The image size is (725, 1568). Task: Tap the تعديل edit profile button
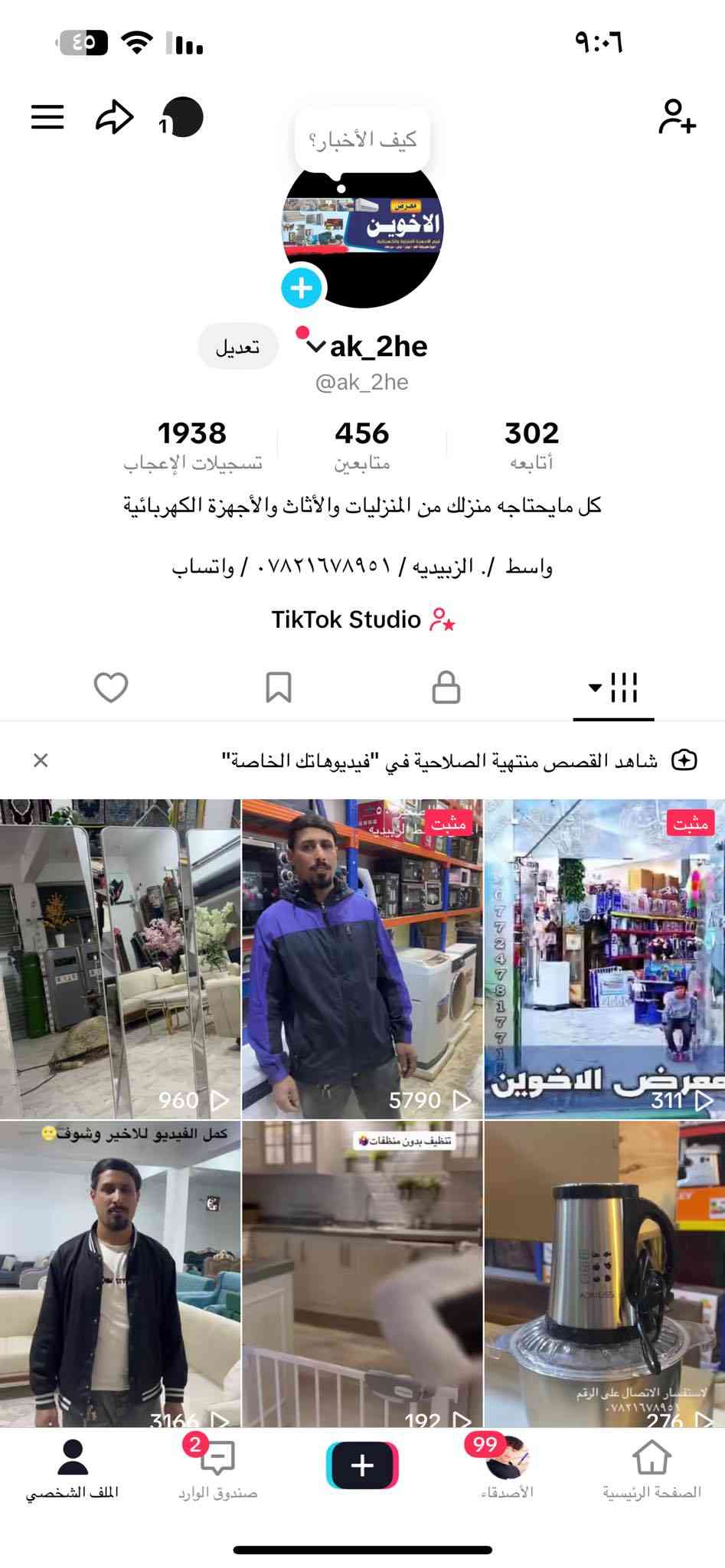pos(237,347)
